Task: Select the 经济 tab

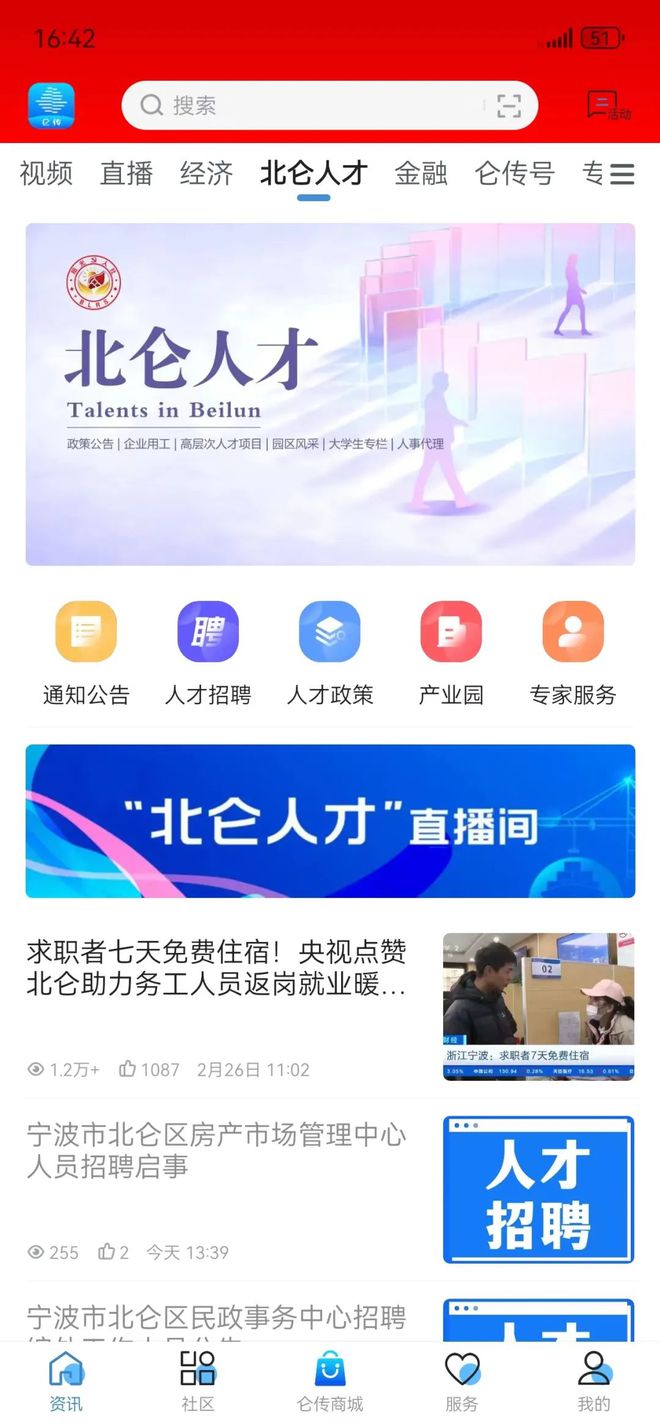Action: [x=206, y=173]
